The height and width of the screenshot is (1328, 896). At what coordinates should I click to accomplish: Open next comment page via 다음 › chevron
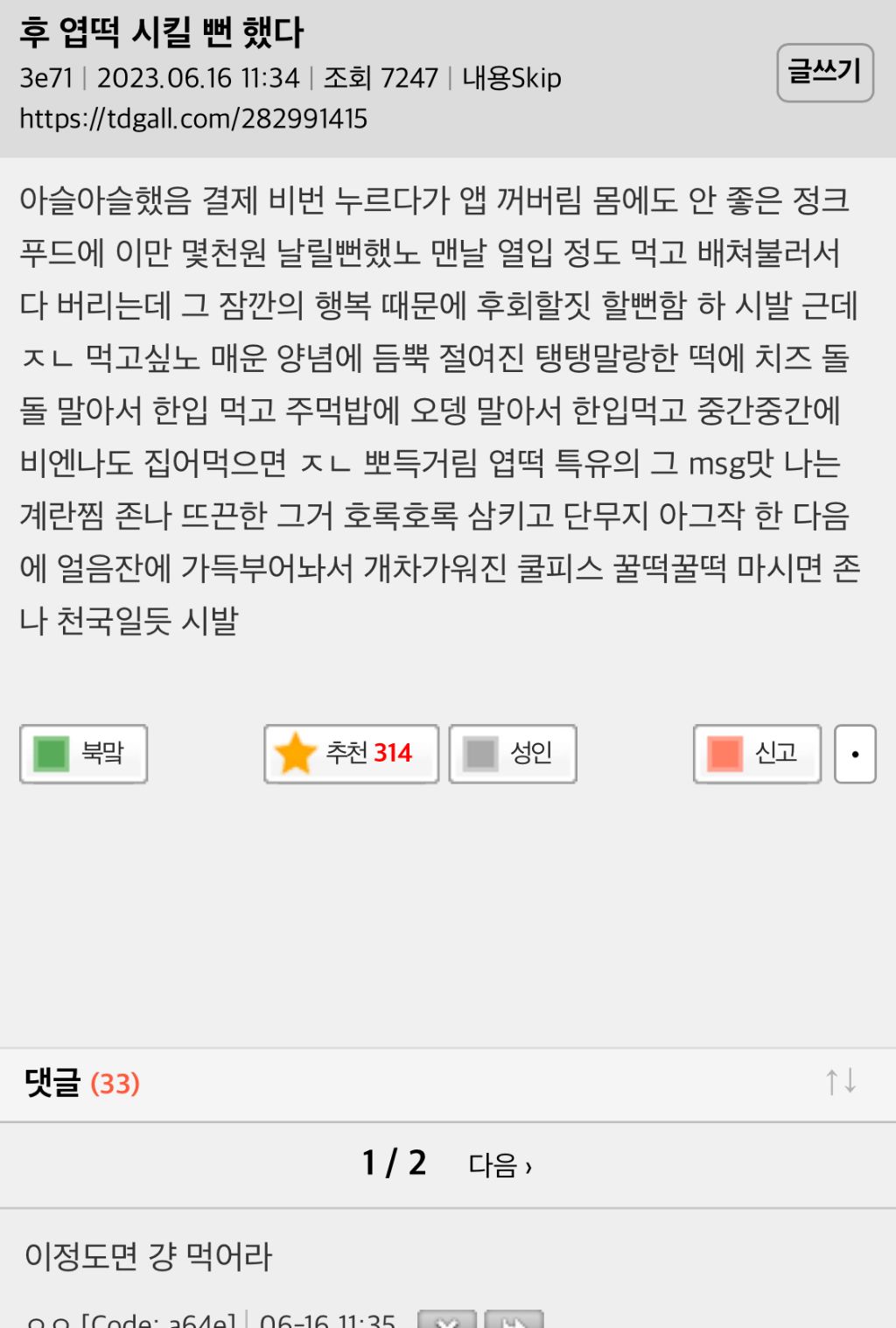pyautogui.click(x=499, y=1165)
